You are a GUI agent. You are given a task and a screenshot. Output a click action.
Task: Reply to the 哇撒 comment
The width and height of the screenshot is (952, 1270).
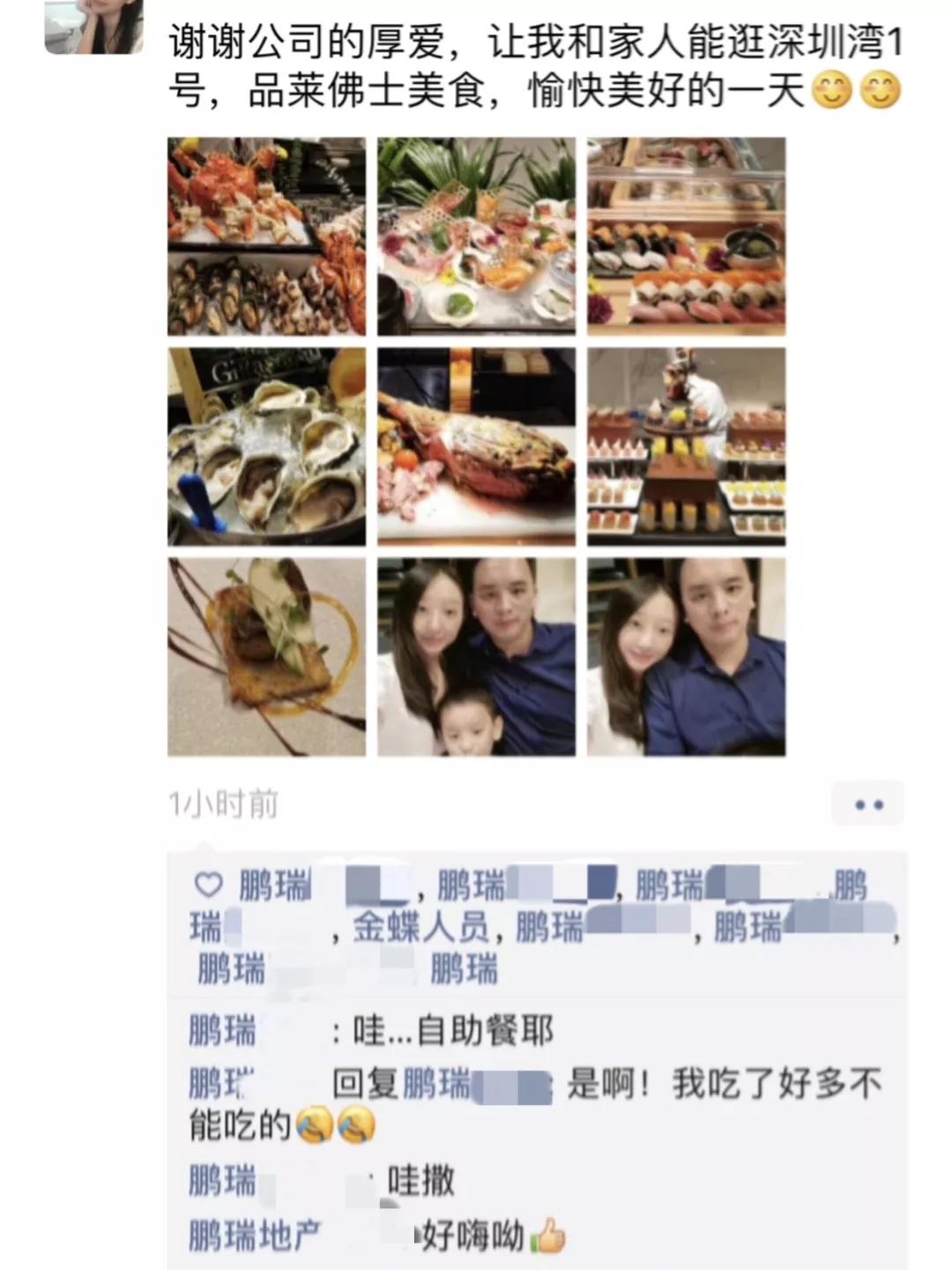click(421, 1181)
